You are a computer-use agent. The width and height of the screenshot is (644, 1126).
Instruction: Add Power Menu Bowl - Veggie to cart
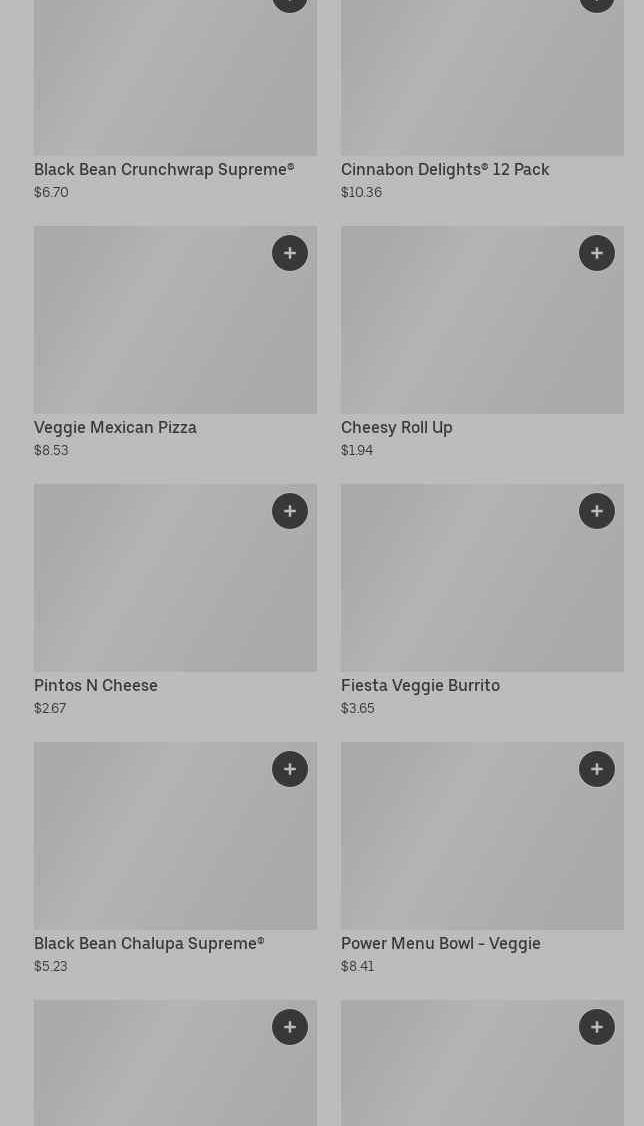point(597,768)
